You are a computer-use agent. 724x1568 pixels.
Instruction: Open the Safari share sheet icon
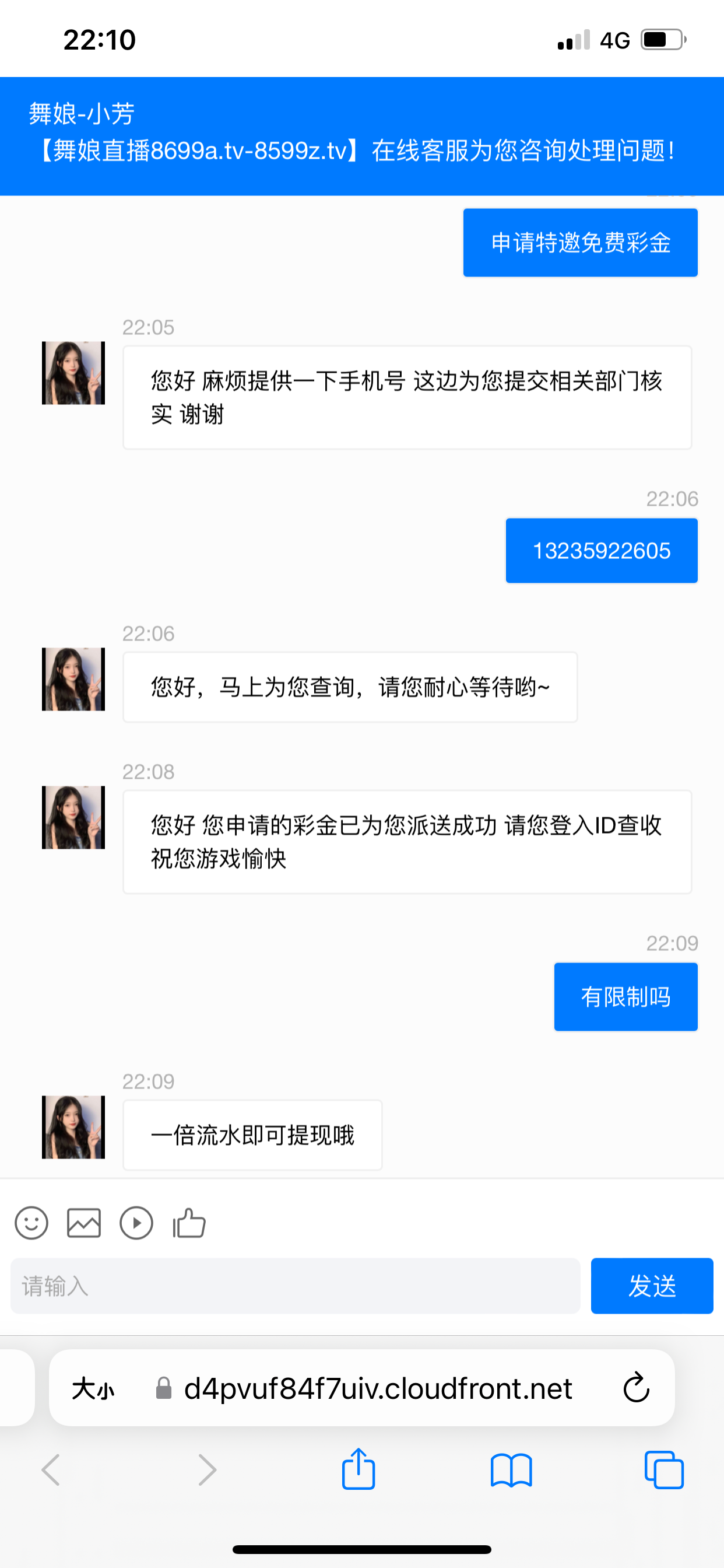(x=359, y=1470)
